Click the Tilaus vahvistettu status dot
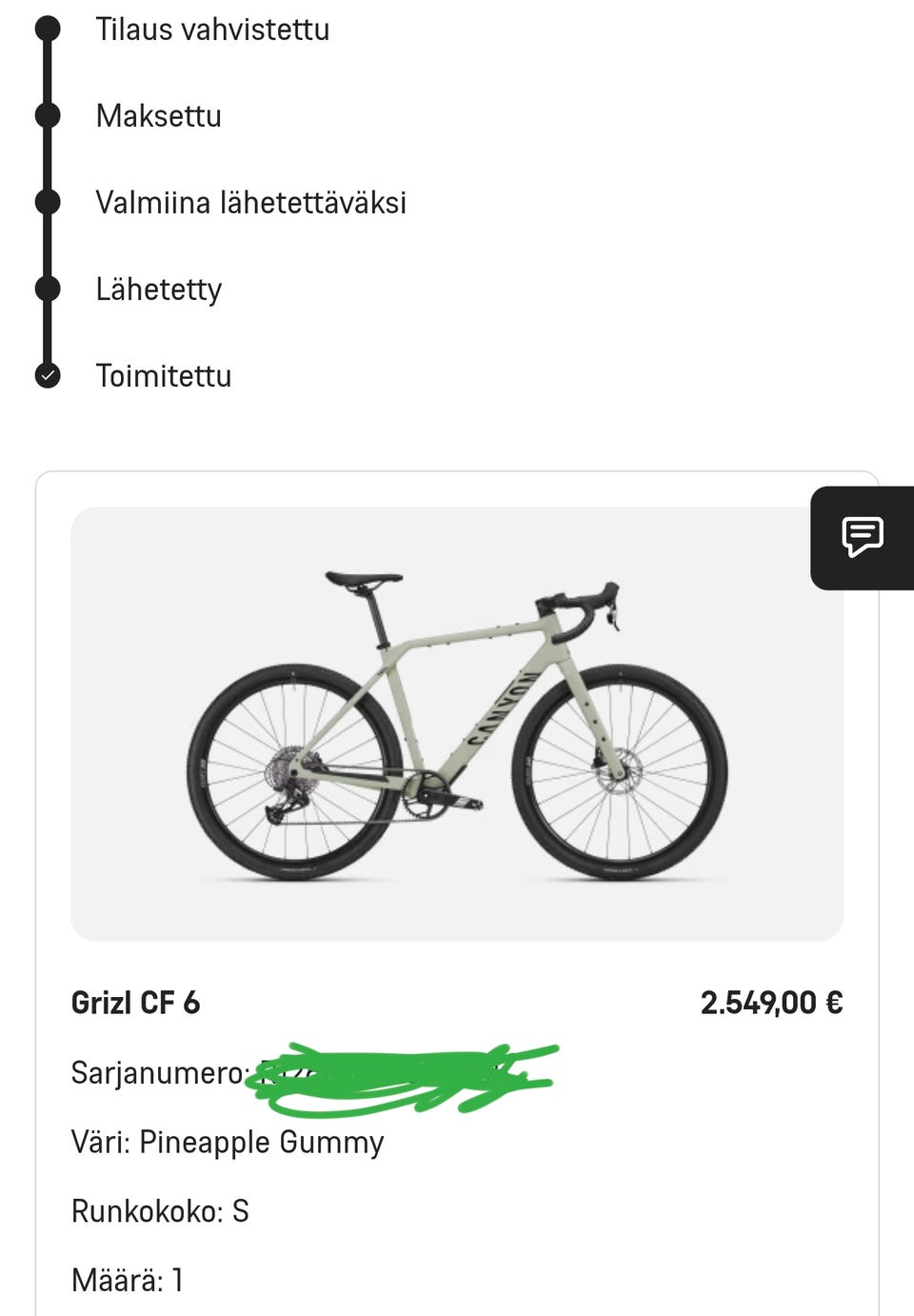 [47, 30]
